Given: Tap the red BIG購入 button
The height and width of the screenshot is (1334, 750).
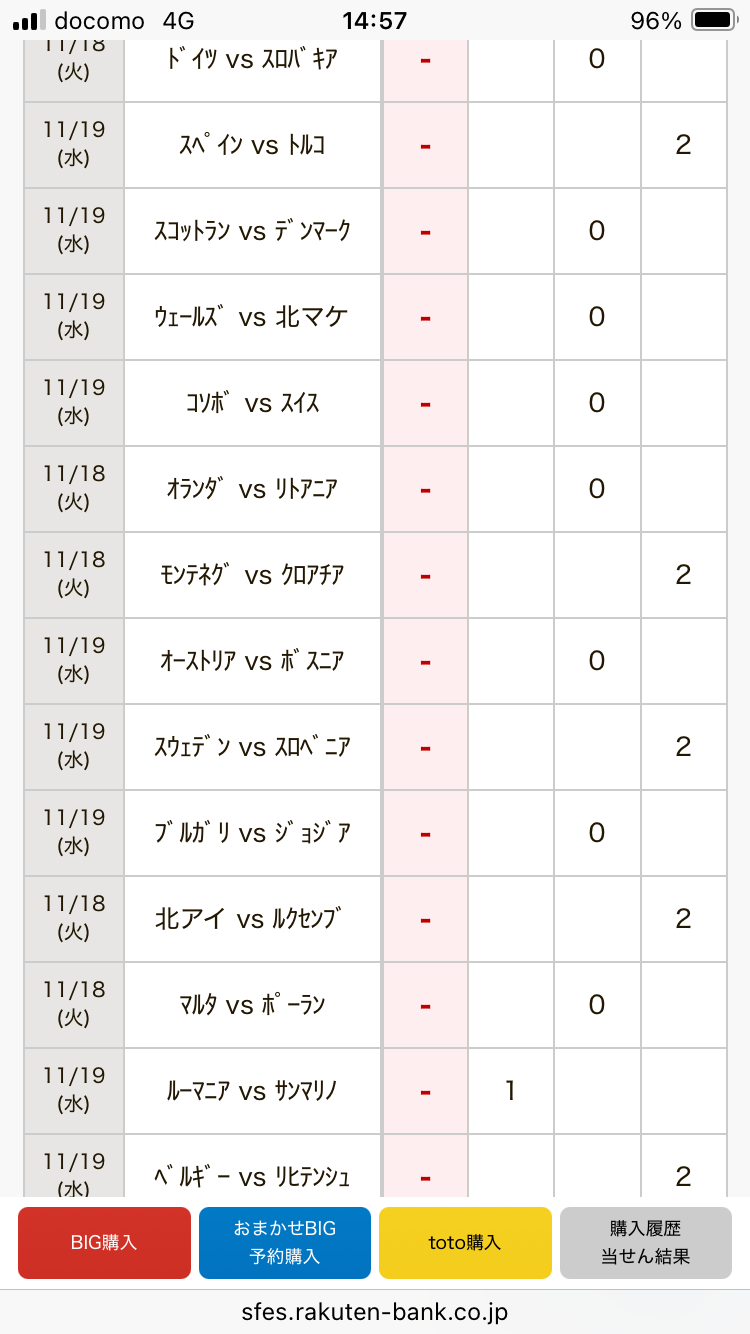Looking at the screenshot, I should [x=104, y=1243].
